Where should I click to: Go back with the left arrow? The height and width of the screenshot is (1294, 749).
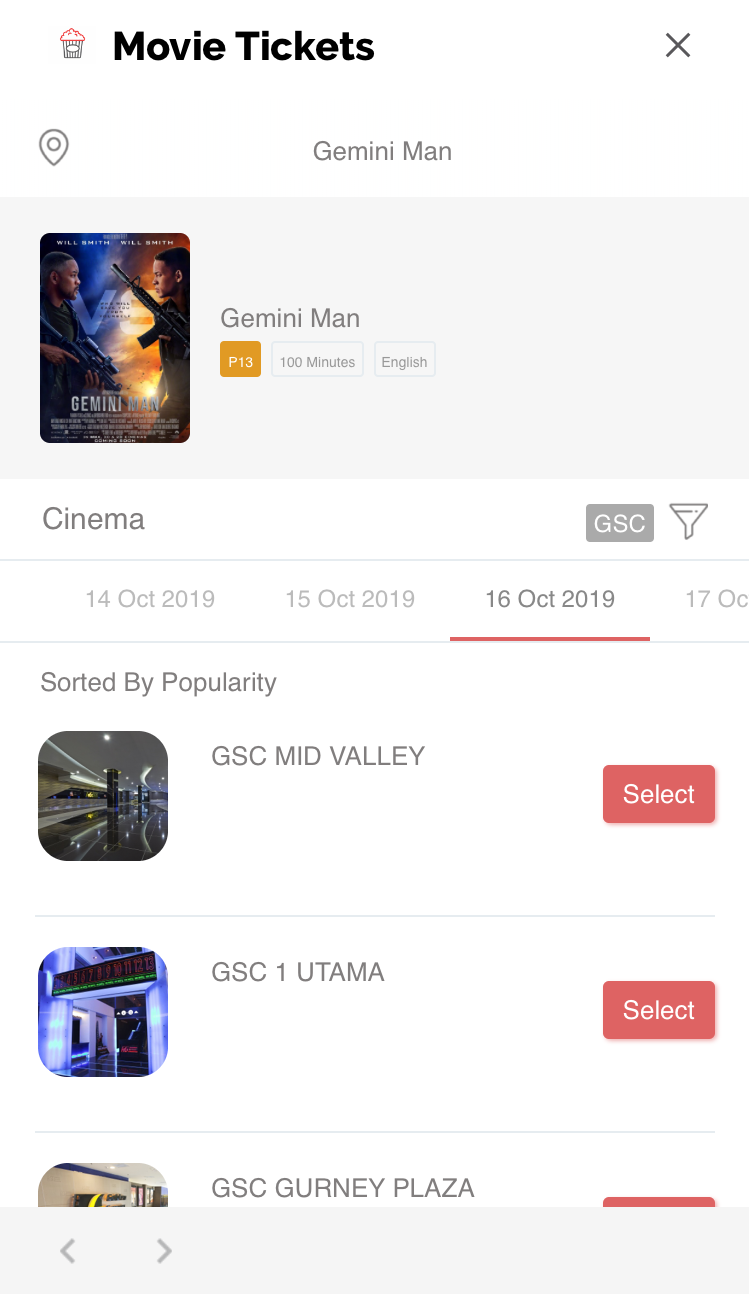(68, 1250)
